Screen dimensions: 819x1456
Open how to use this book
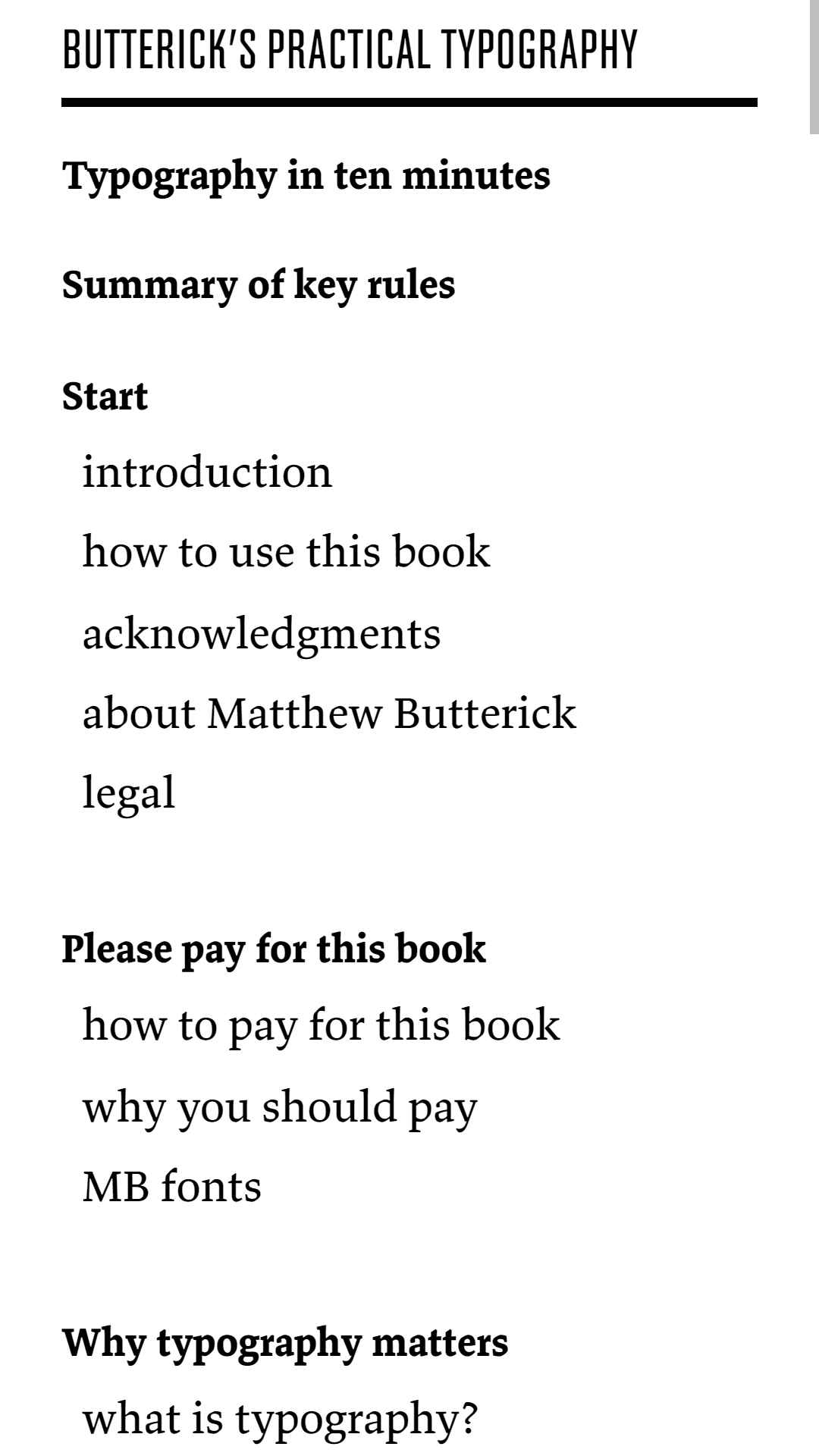tap(286, 551)
